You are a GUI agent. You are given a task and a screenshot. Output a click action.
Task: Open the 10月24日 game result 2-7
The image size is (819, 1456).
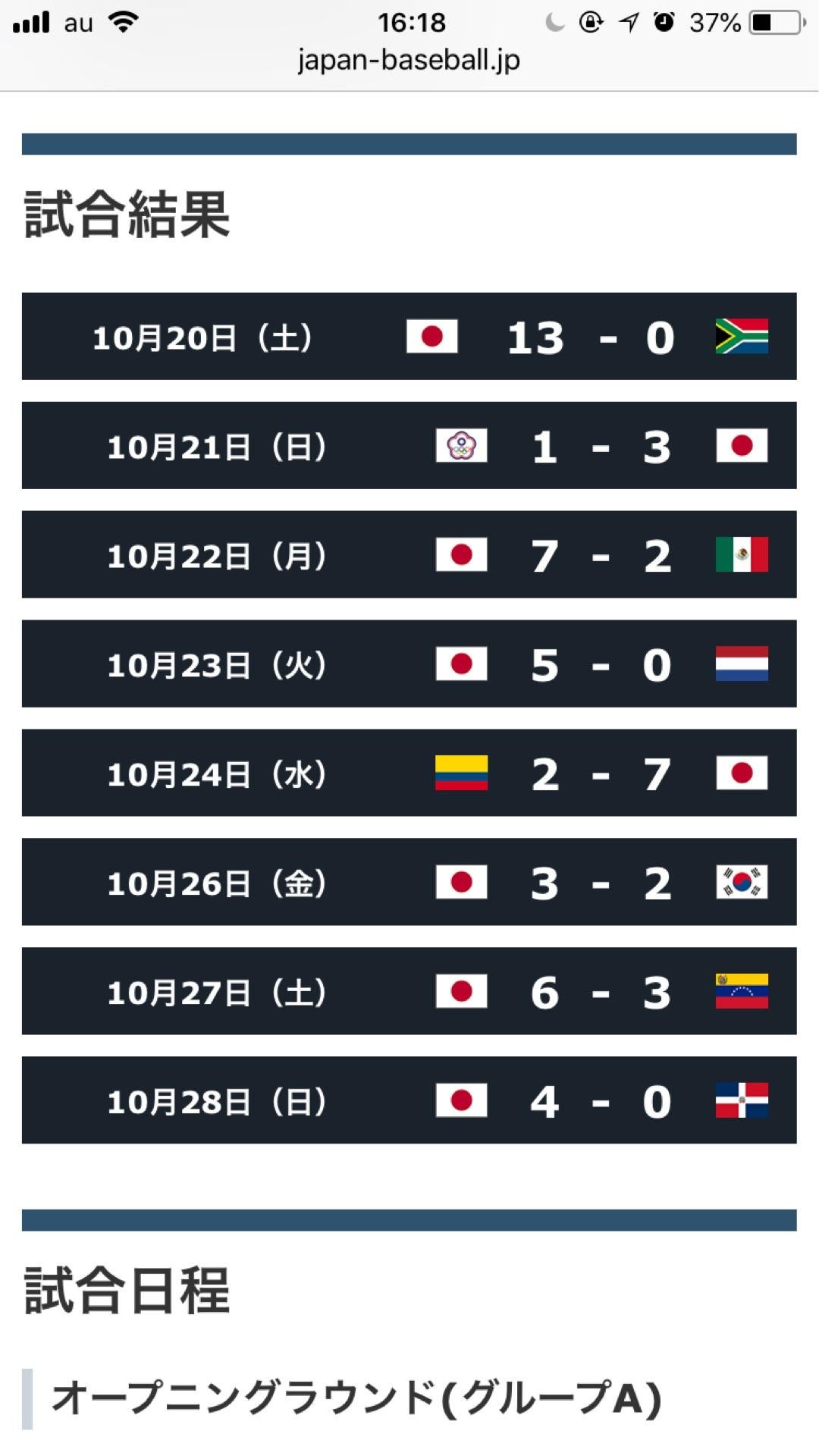pyautogui.click(x=409, y=773)
